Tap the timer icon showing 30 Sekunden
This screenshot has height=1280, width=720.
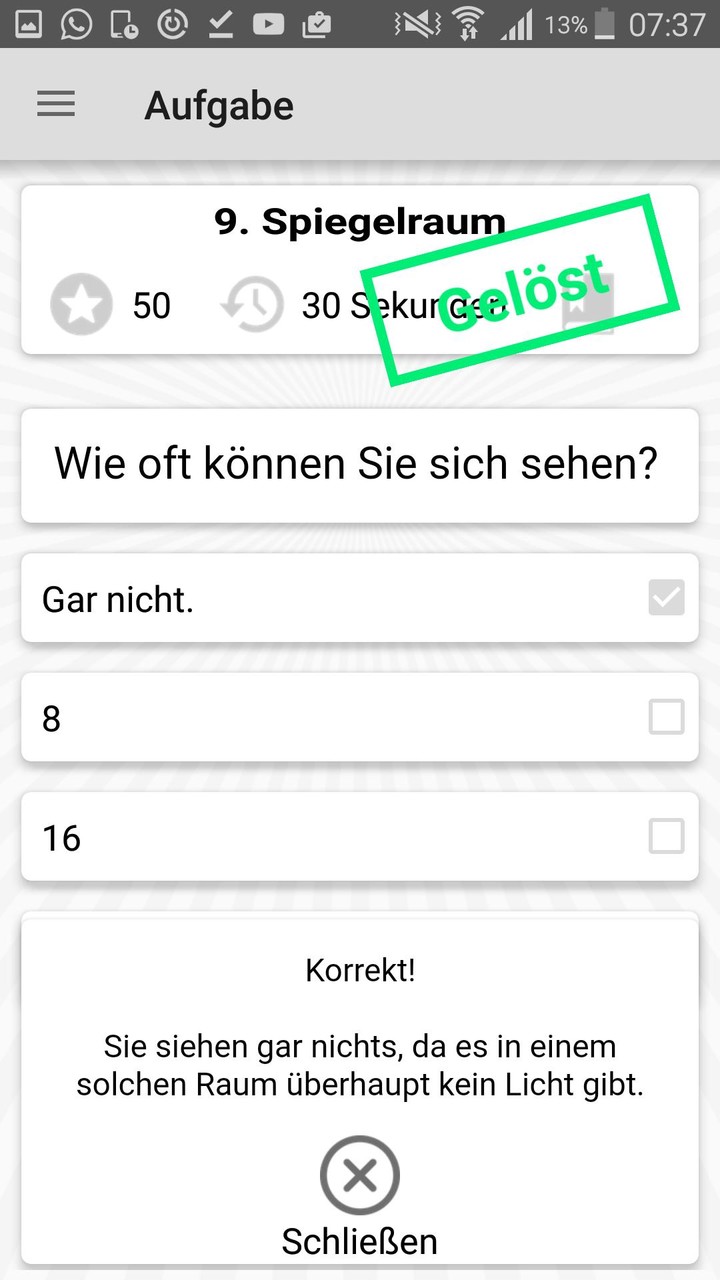[x=251, y=305]
